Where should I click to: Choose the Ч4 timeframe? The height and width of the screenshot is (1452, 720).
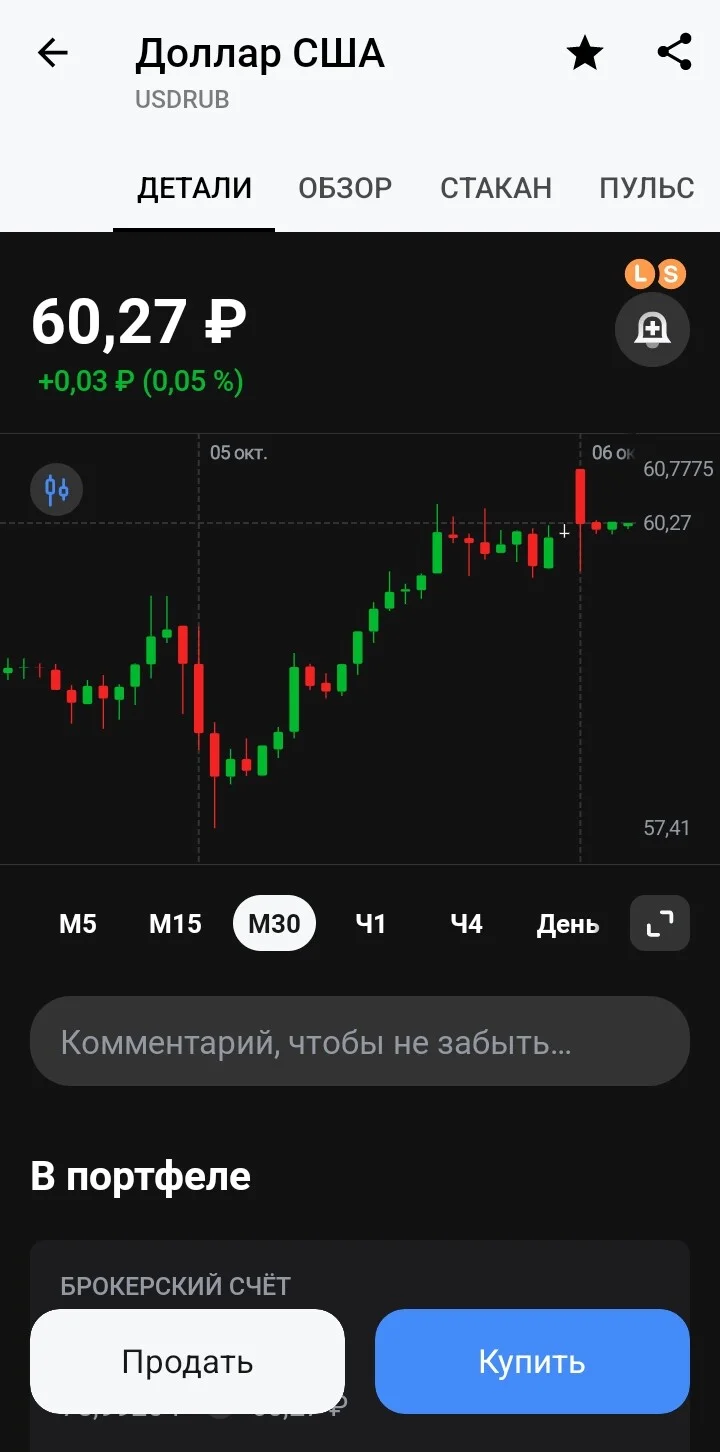[466, 923]
